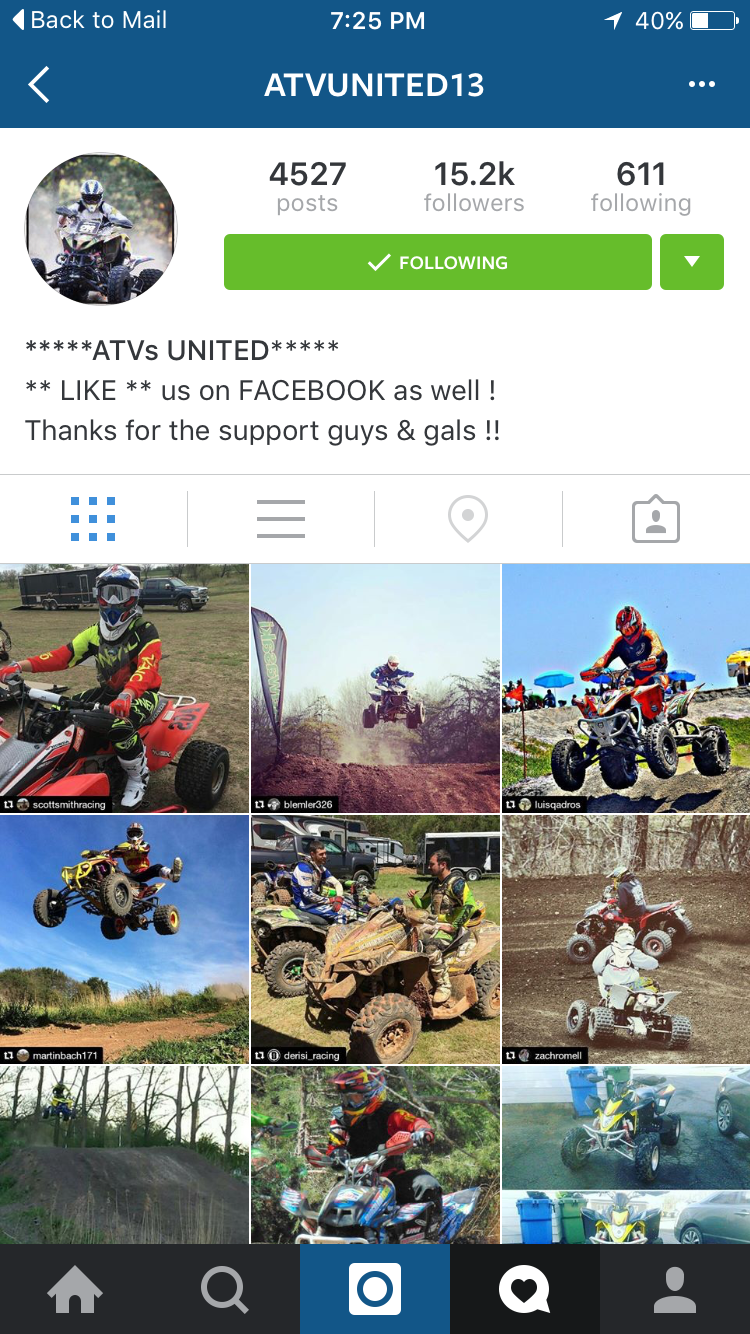Open the photo map tab
Viewport: 750px width, 1334px height.
tap(468, 520)
